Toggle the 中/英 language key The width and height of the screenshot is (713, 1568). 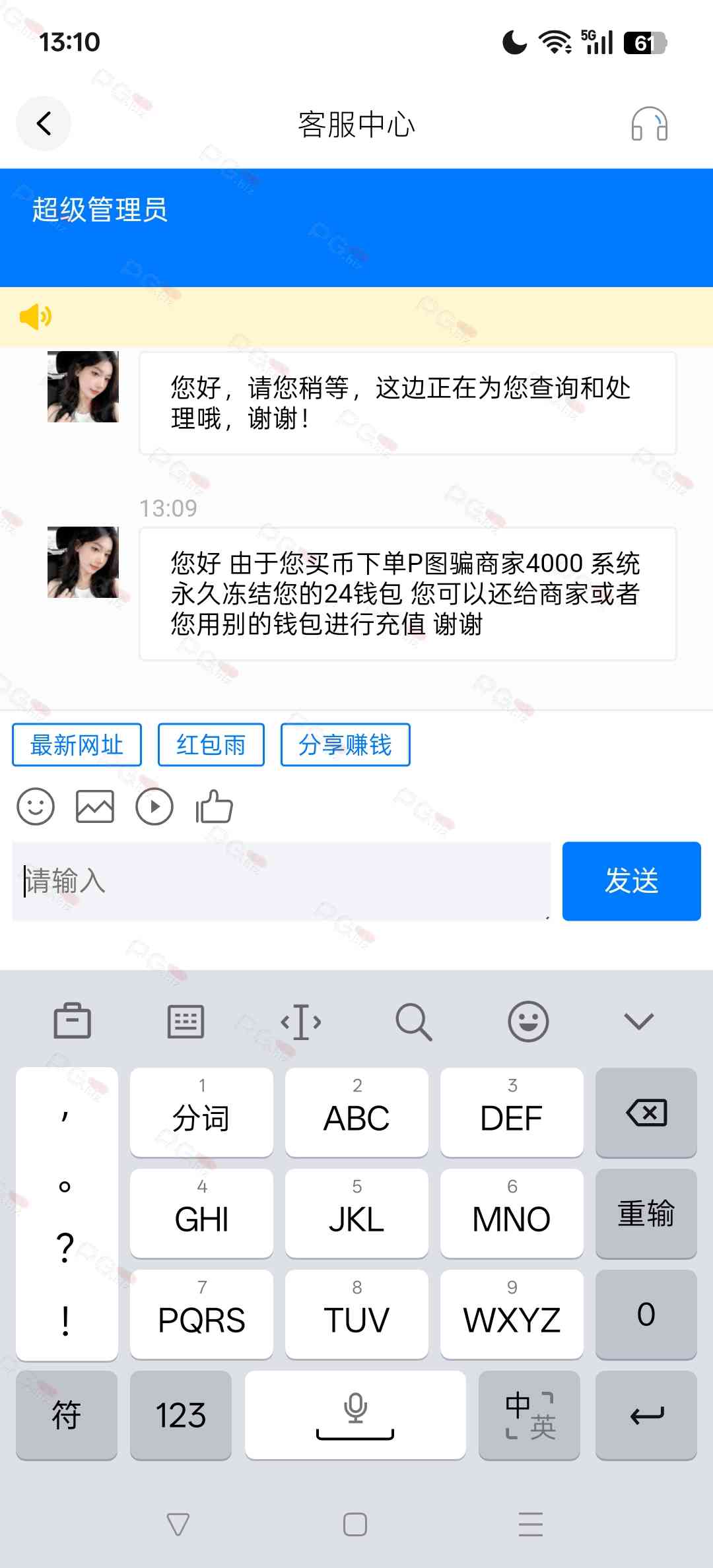pyautogui.click(x=529, y=1416)
